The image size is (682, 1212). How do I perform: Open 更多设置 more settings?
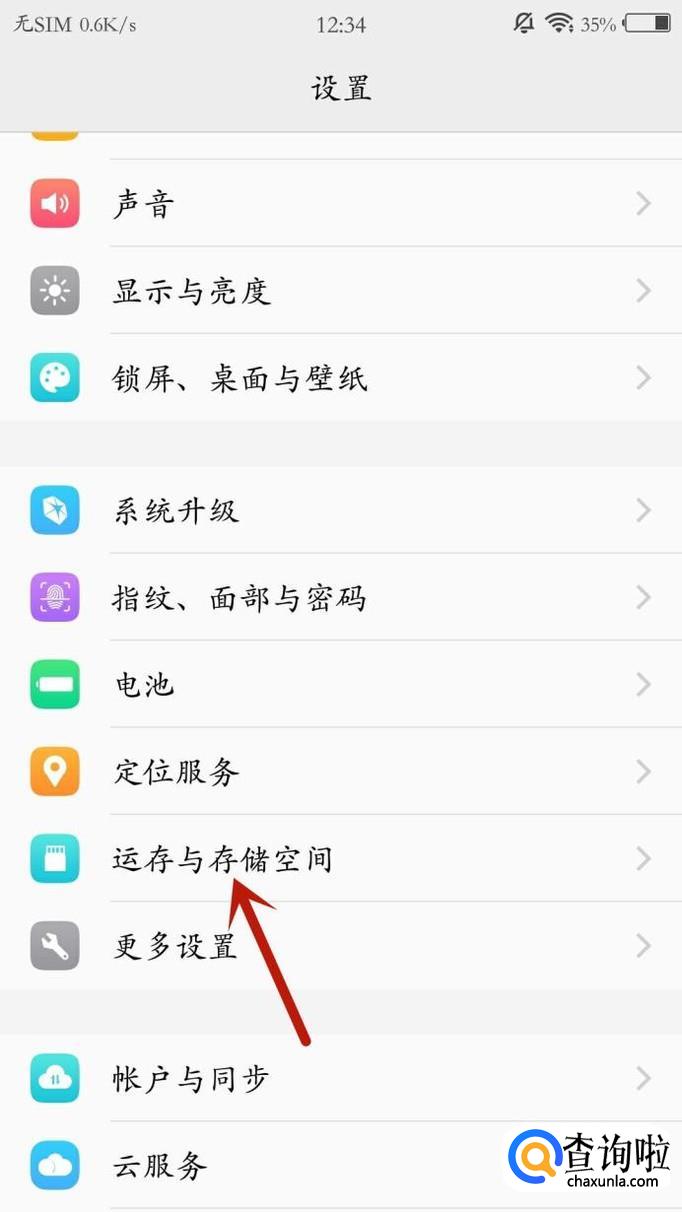coord(340,946)
